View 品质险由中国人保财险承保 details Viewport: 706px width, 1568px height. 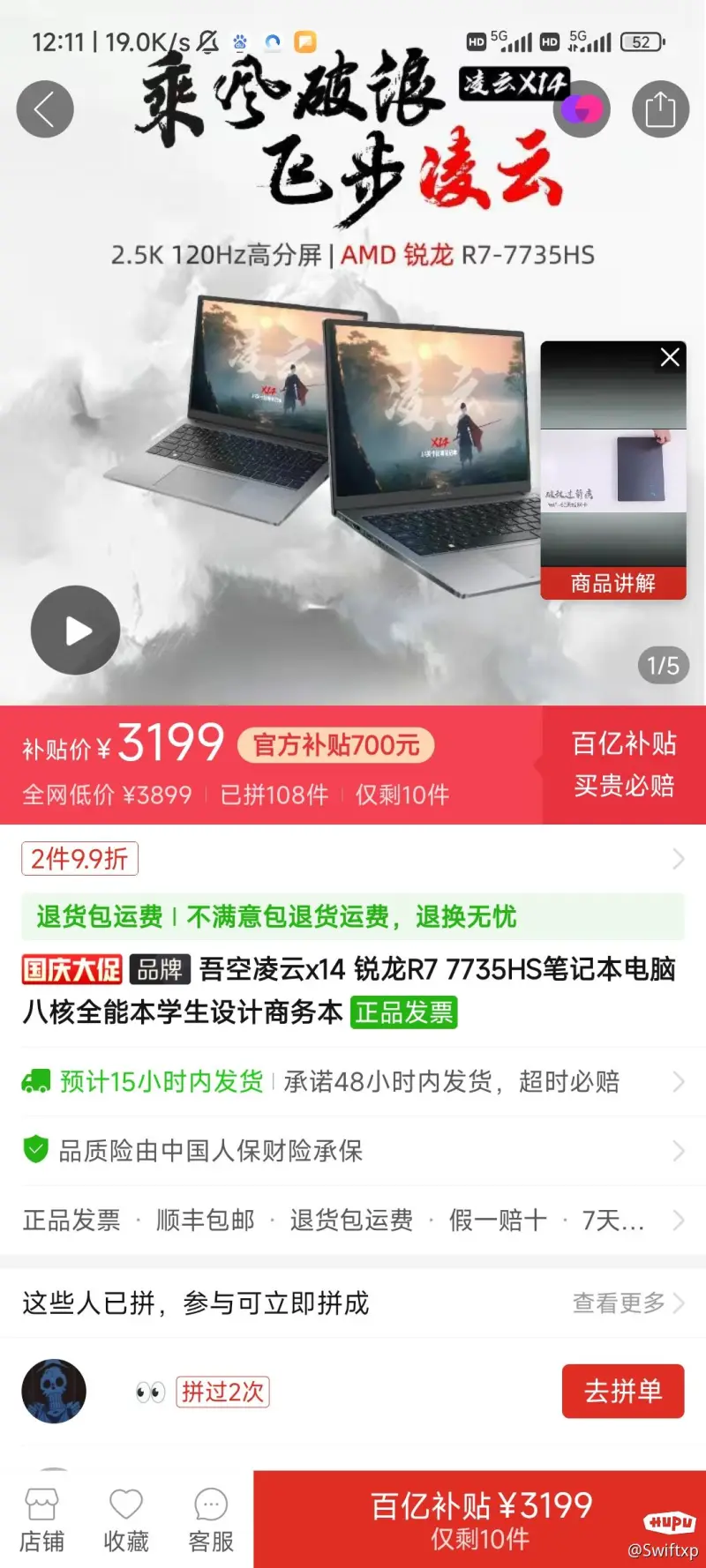pyautogui.click(x=353, y=1151)
